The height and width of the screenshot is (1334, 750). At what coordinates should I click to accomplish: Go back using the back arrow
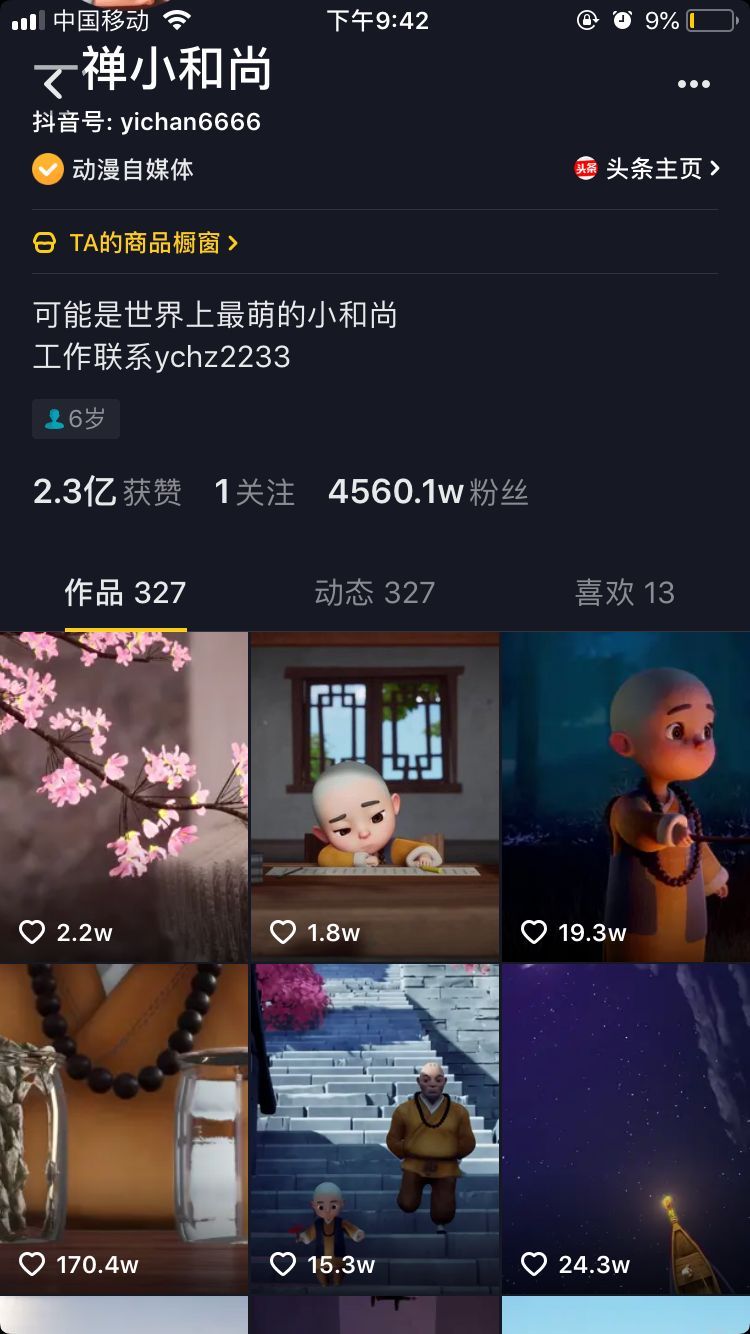pyautogui.click(x=52, y=82)
